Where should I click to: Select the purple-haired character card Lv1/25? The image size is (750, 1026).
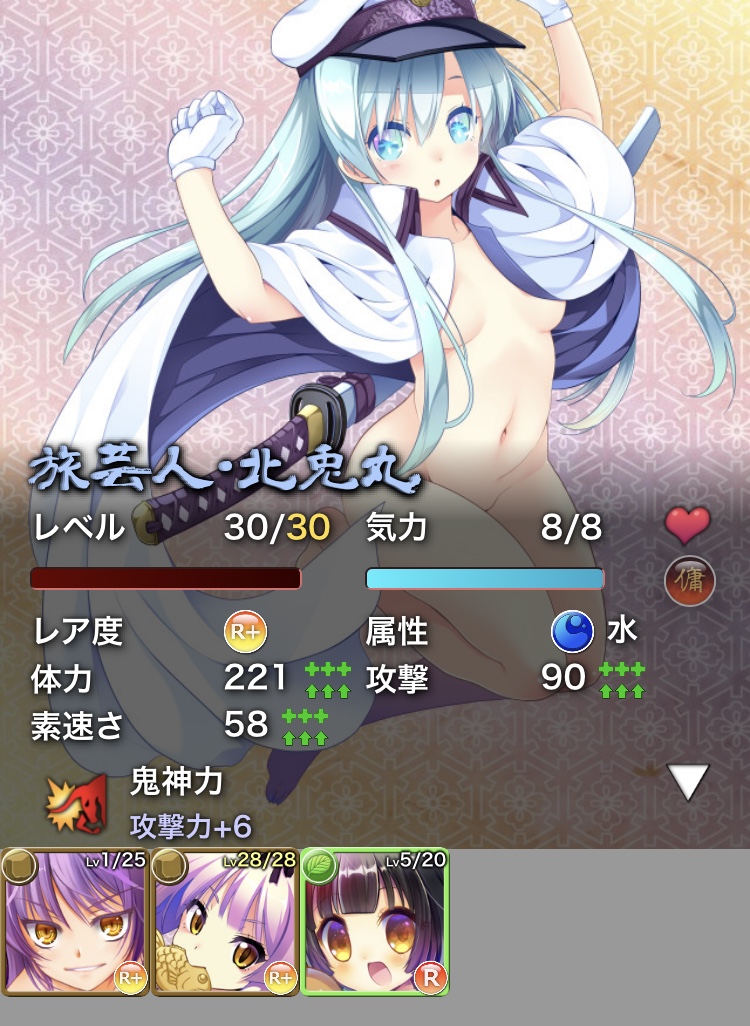click(75, 923)
